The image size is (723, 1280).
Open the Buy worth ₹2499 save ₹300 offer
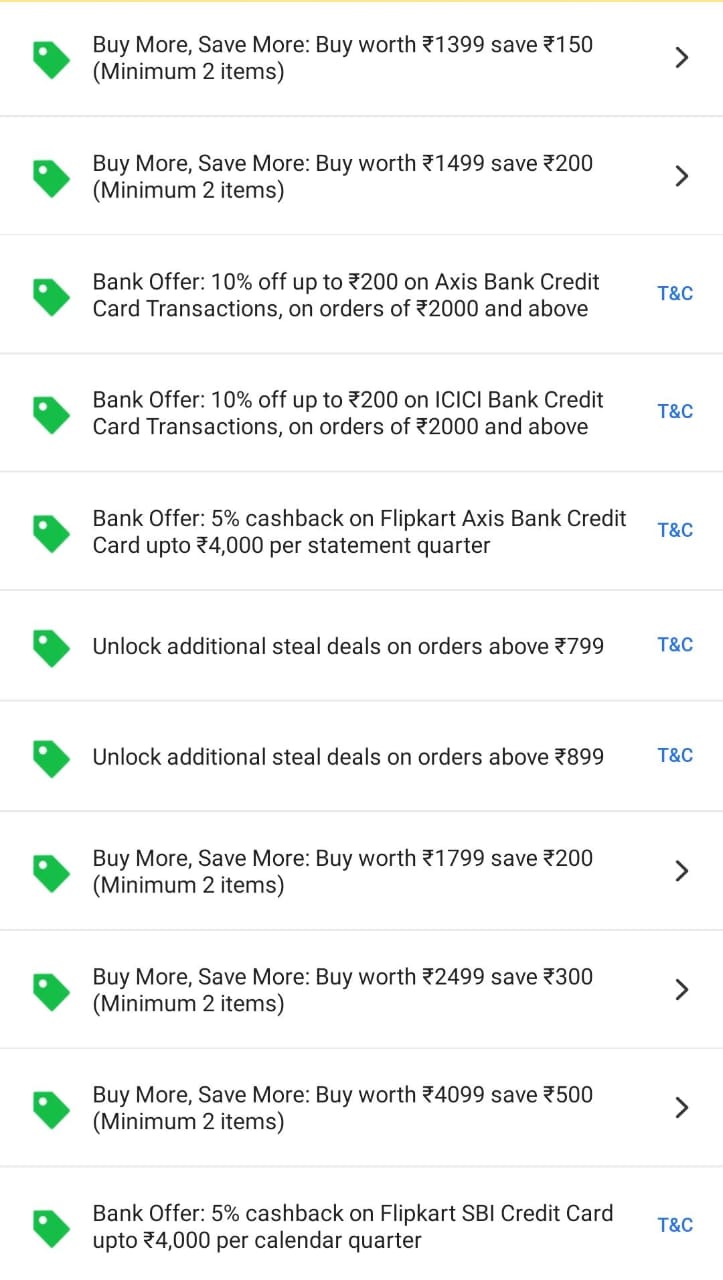click(681, 989)
